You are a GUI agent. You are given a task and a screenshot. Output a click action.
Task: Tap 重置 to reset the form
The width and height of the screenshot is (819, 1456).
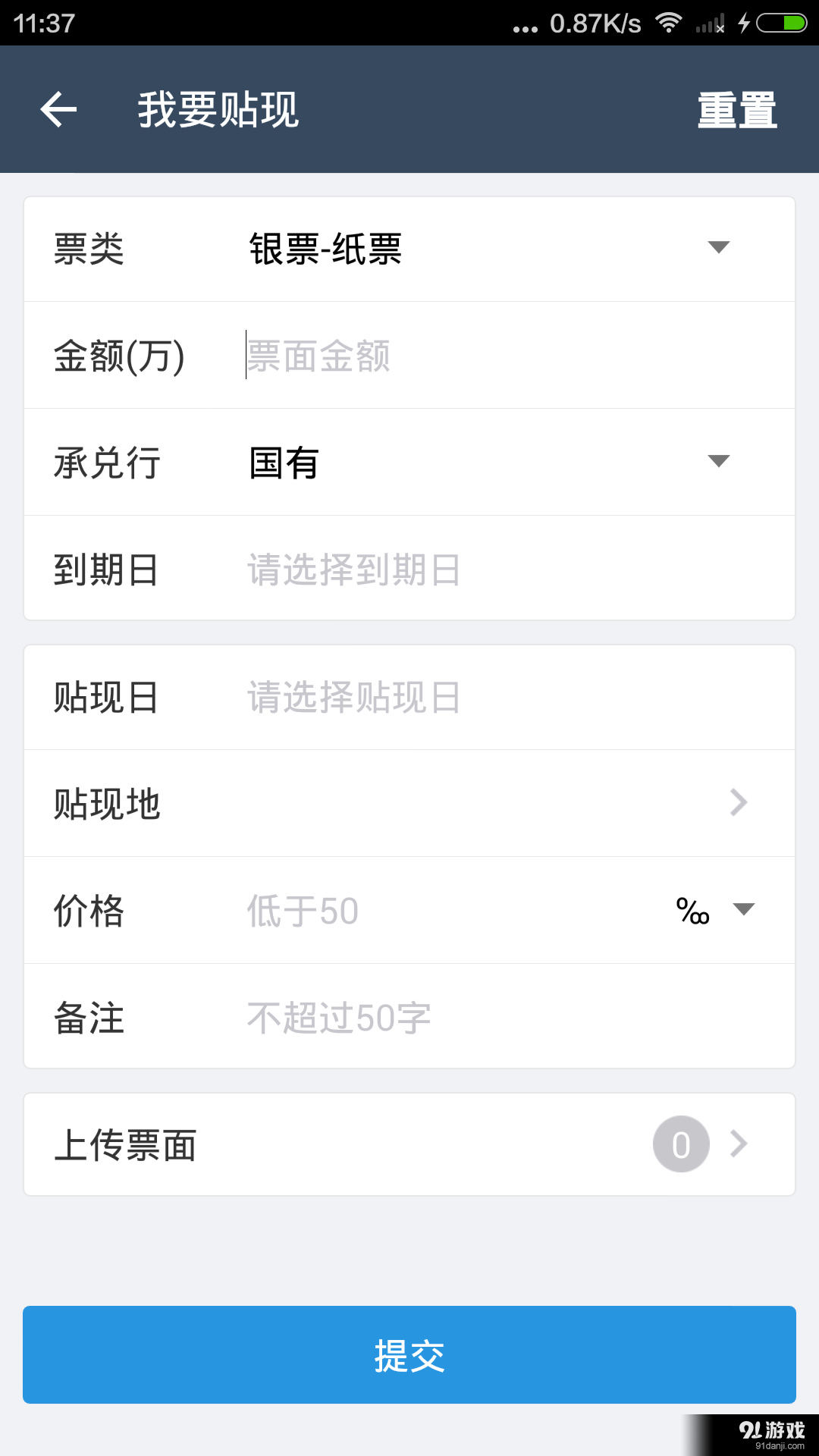[736, 108]
